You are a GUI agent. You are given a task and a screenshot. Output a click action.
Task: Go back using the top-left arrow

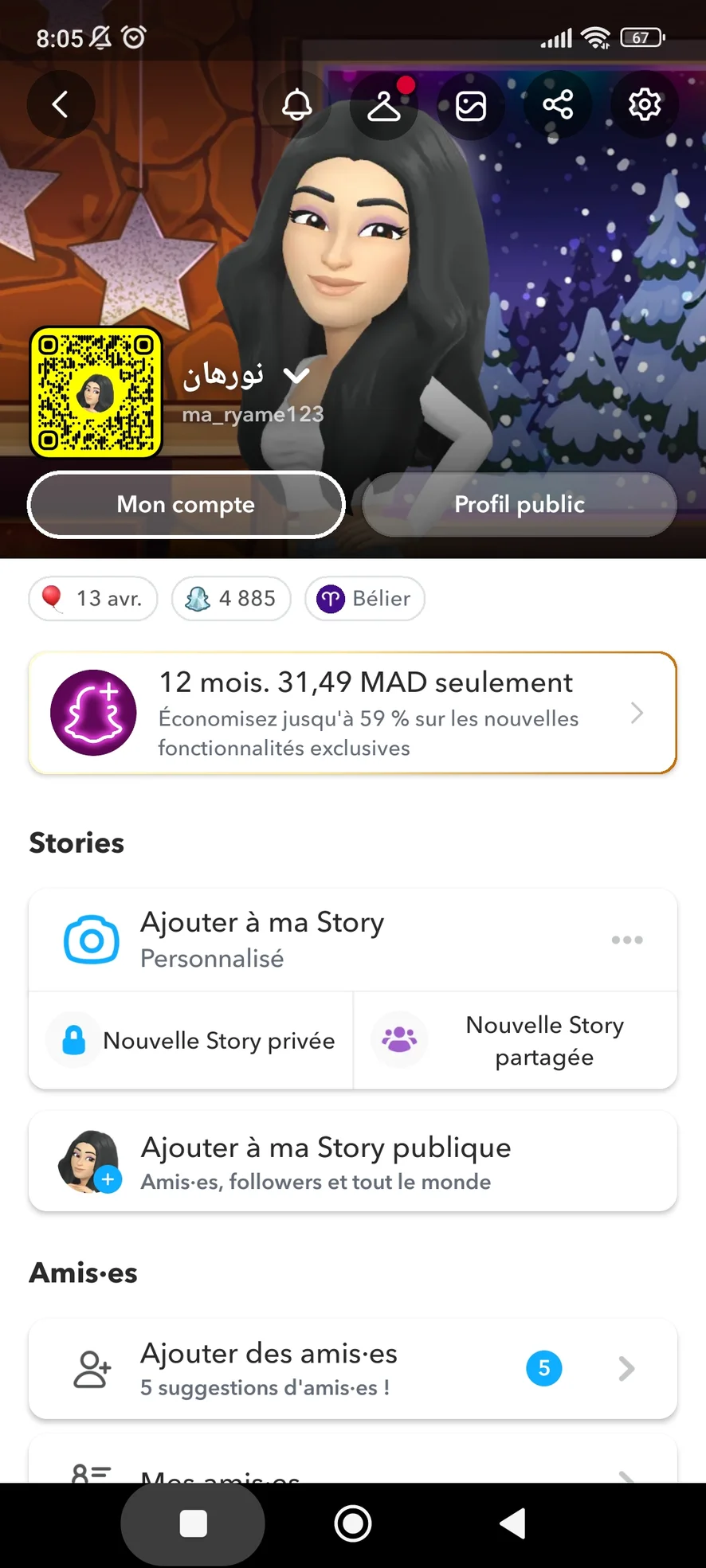coord(61,104)
